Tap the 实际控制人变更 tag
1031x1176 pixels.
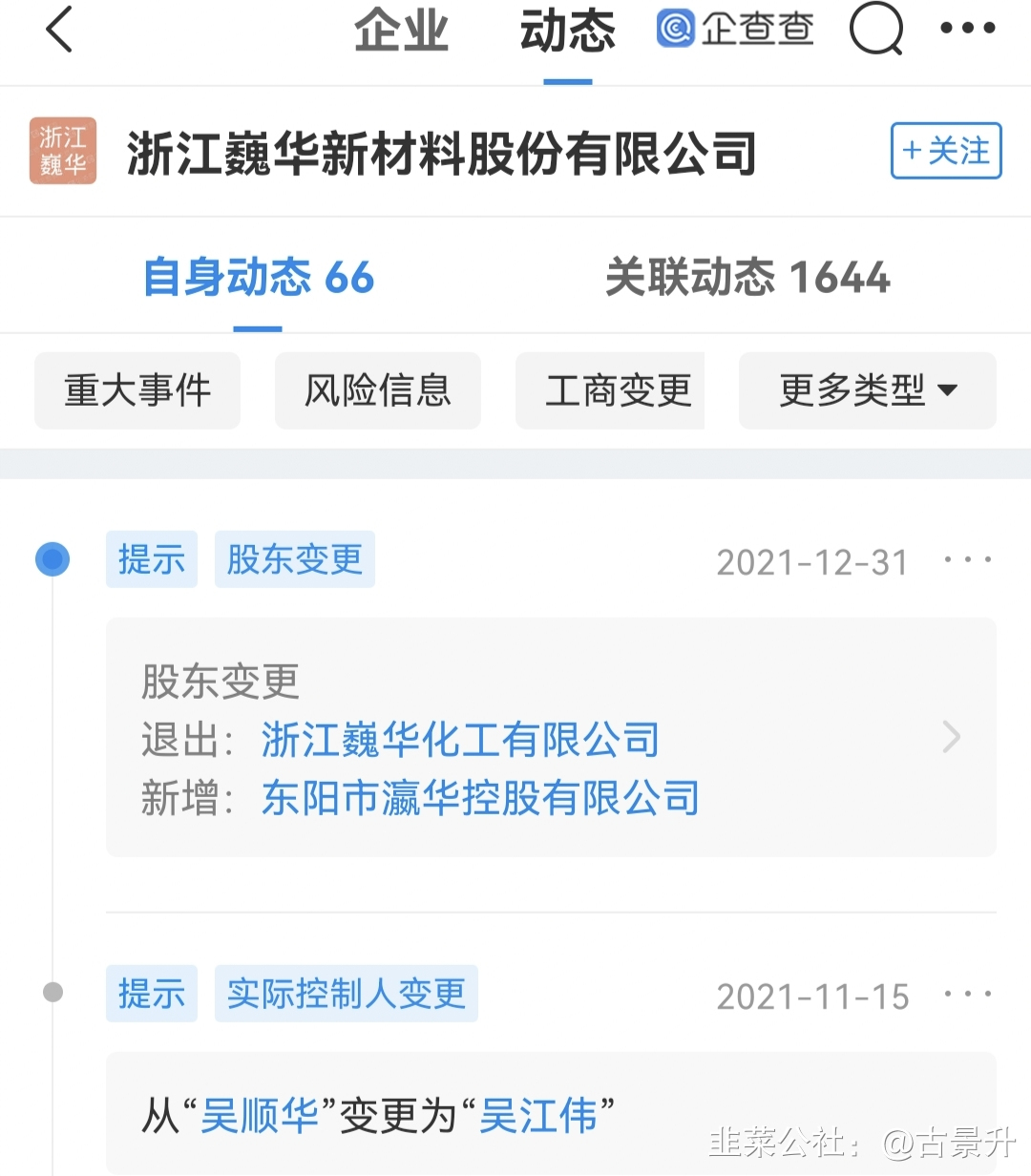click(x=346, y=994)
